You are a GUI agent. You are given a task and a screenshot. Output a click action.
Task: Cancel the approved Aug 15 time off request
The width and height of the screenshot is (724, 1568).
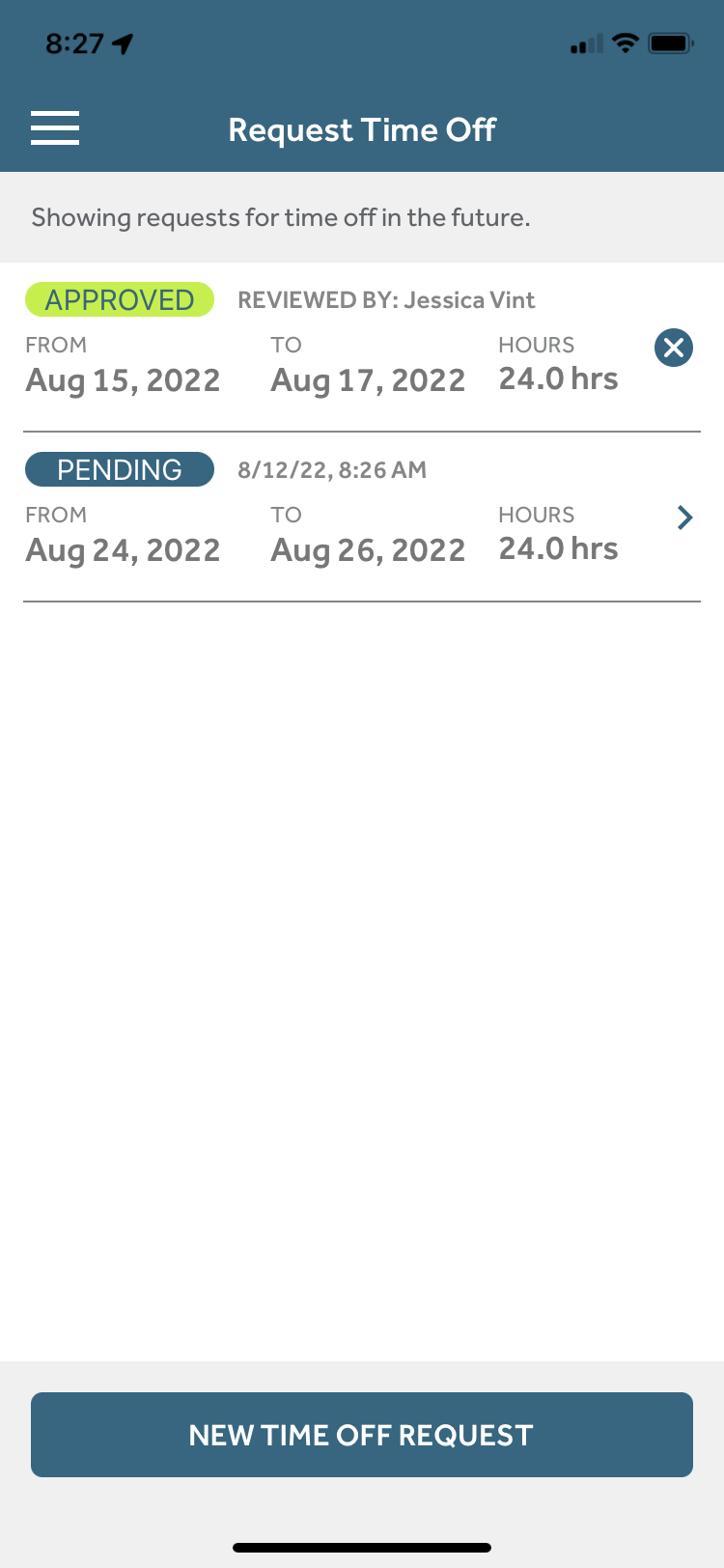674,348
